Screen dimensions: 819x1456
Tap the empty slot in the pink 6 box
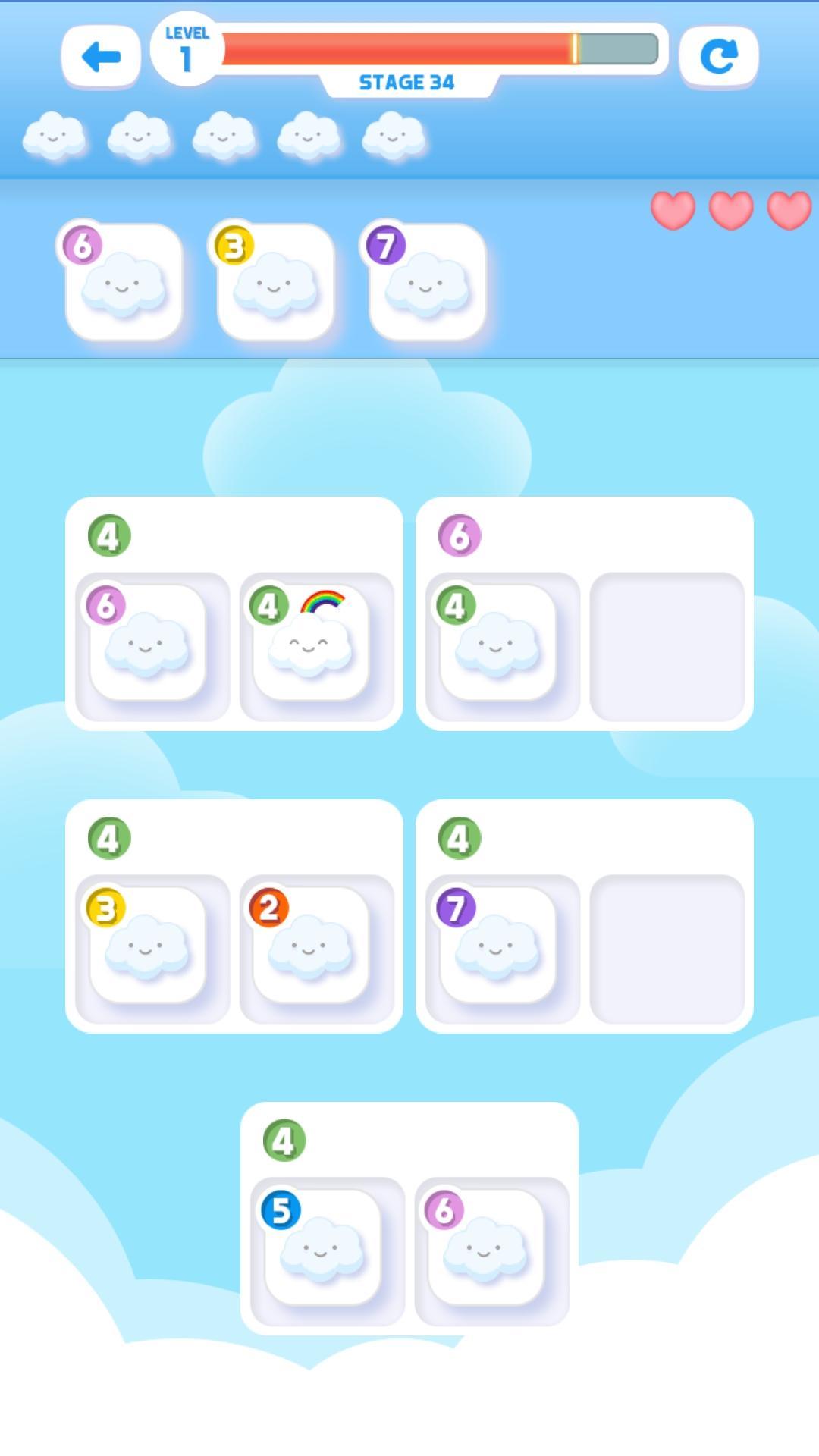667,646
